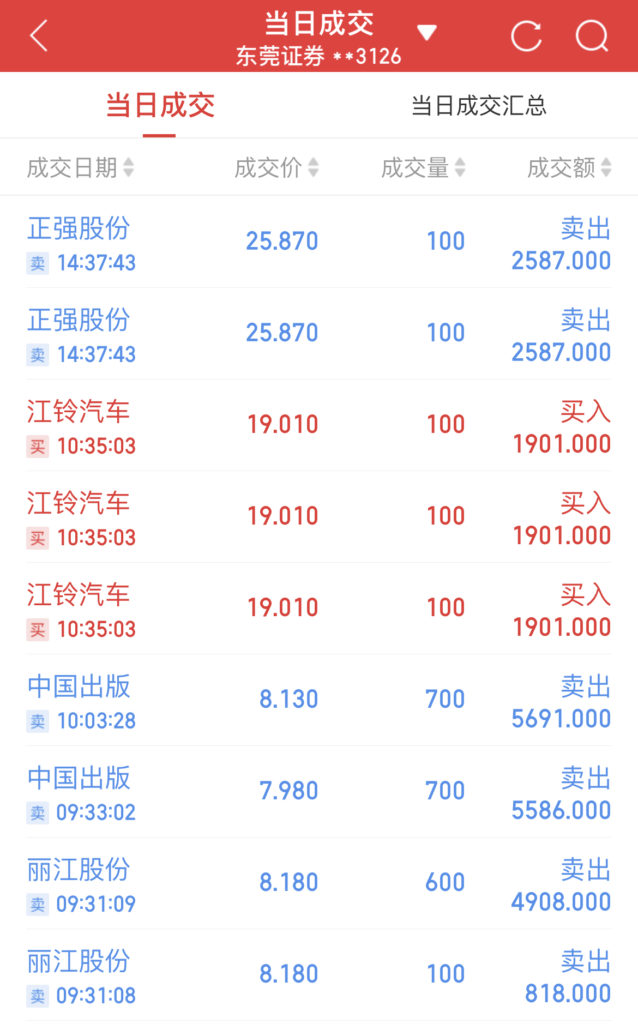
Task: Sort by 成交价 column
Action: [277, 168]
